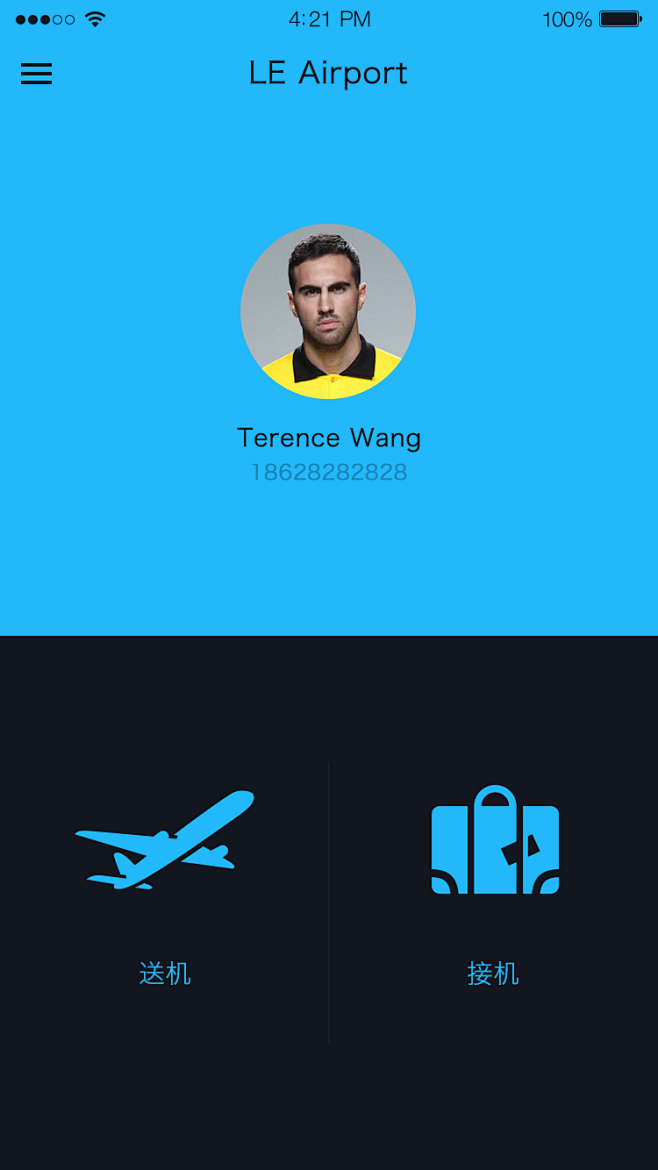Open the hamburger drawer menu
This screenshot has width=658, height=1170.
(36, 74)
